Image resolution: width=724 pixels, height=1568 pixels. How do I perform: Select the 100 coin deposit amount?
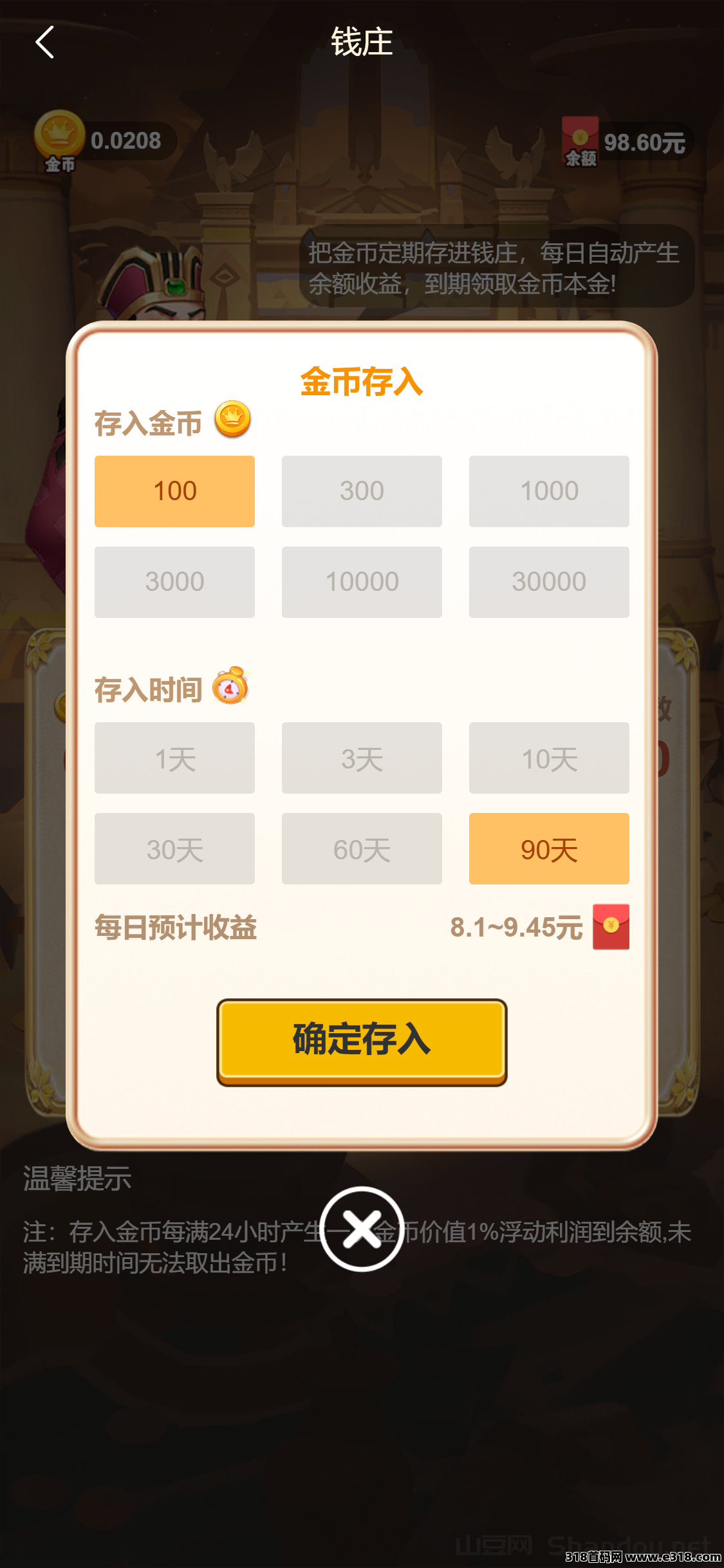(x=174, y=491)
